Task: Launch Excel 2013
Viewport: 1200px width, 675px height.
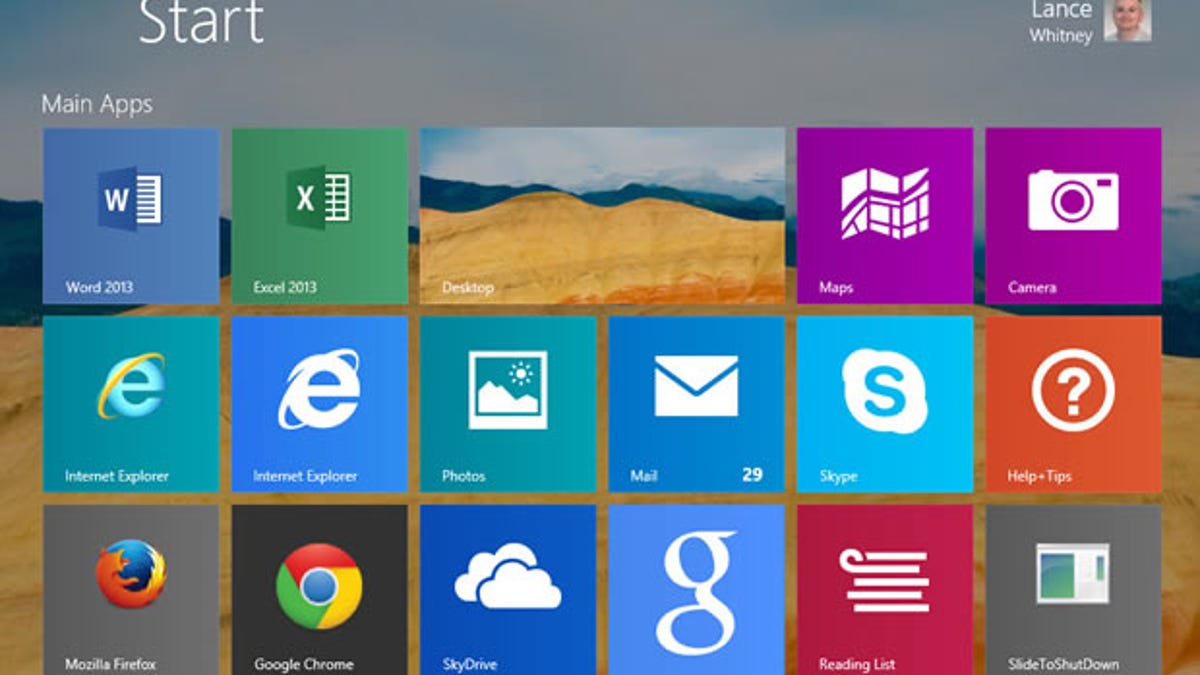Action: coord(320,215)
